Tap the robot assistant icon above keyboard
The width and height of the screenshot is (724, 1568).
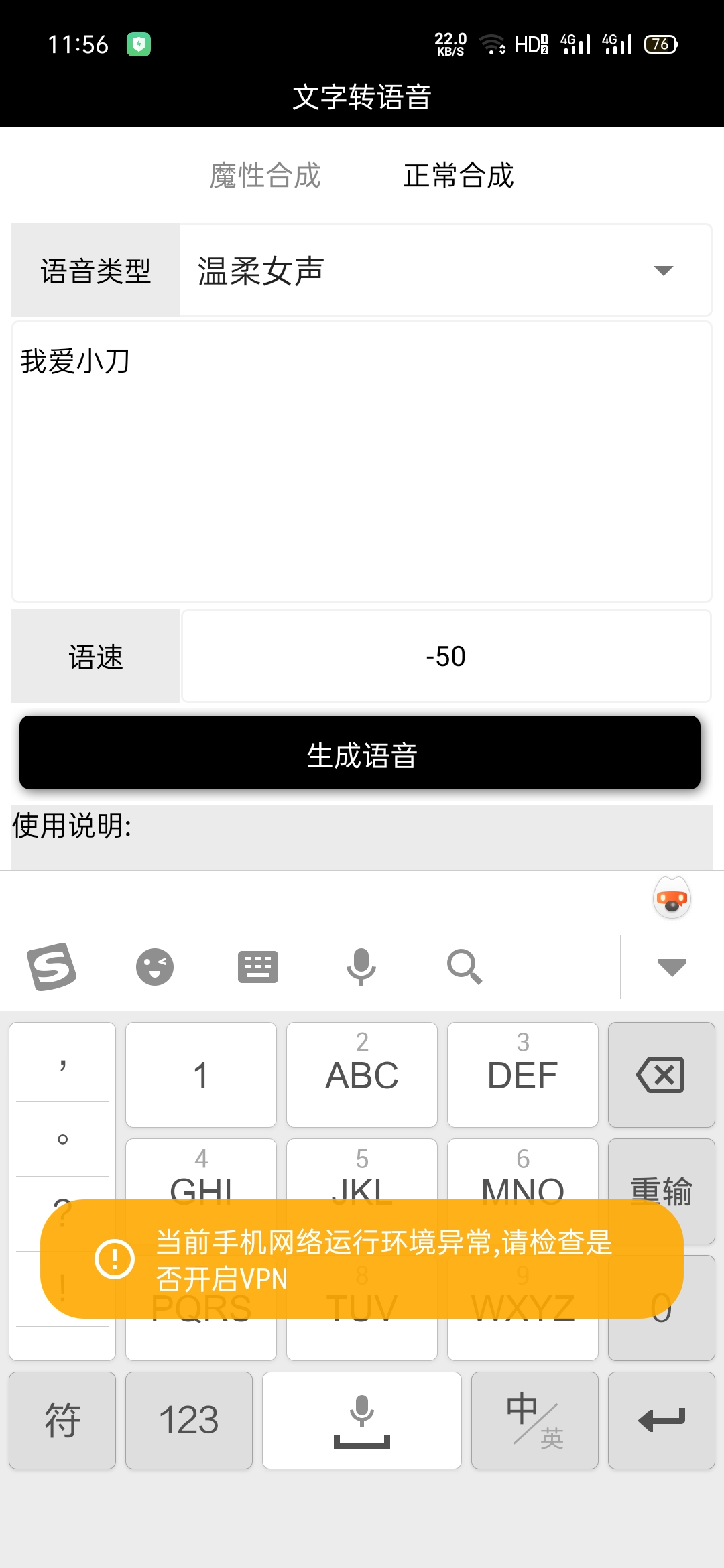(672, 899)
